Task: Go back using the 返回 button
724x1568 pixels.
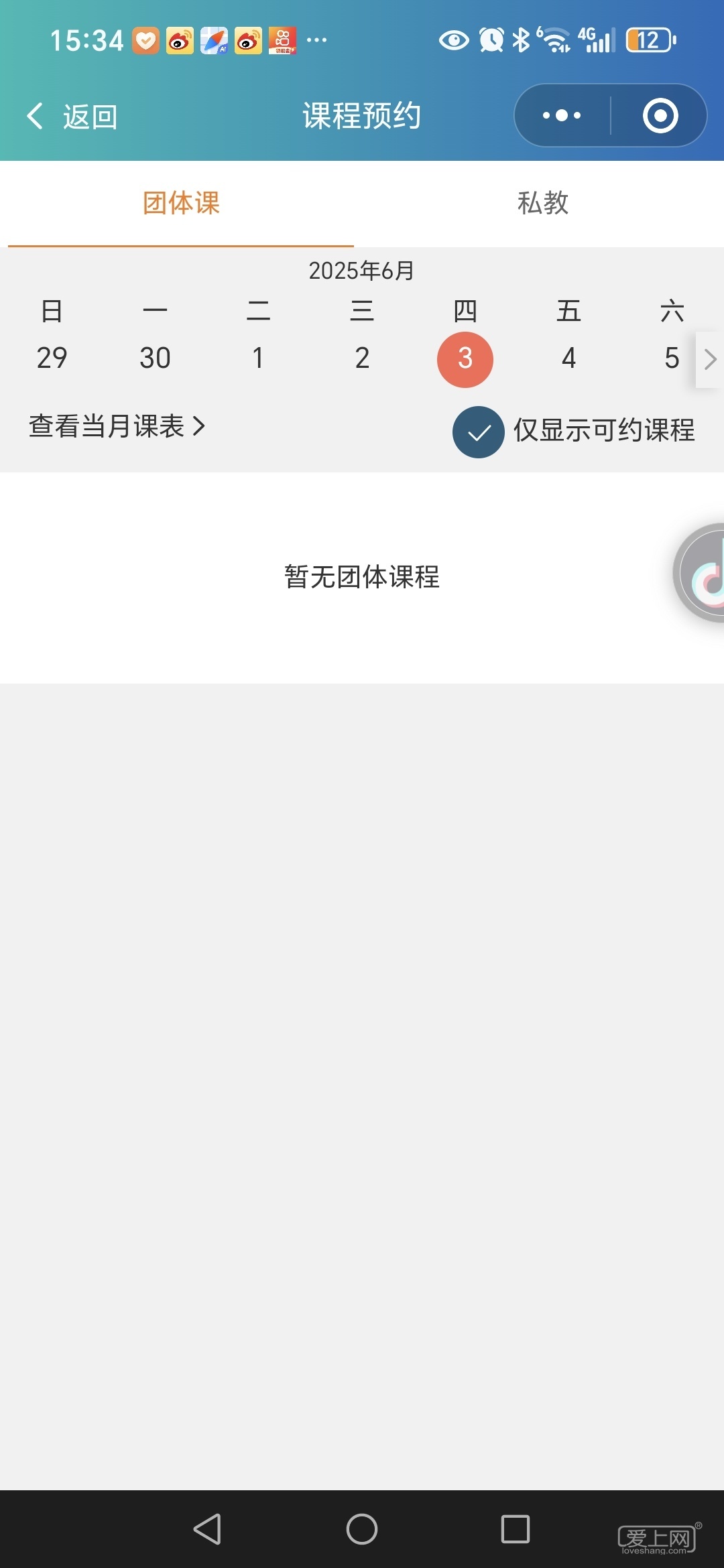Action: tap(72, 117)
